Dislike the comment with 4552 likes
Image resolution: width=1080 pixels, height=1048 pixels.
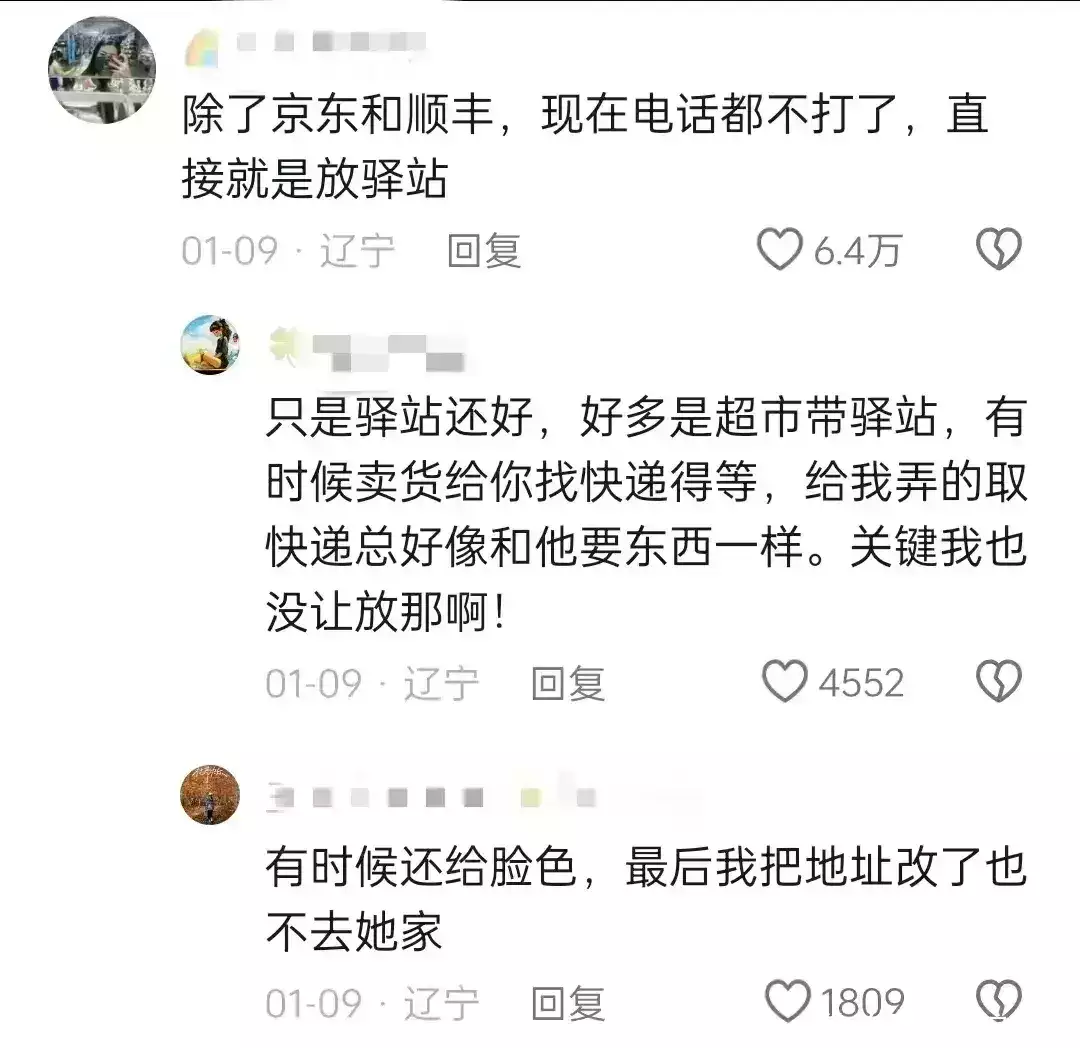(x=998, y=682)
